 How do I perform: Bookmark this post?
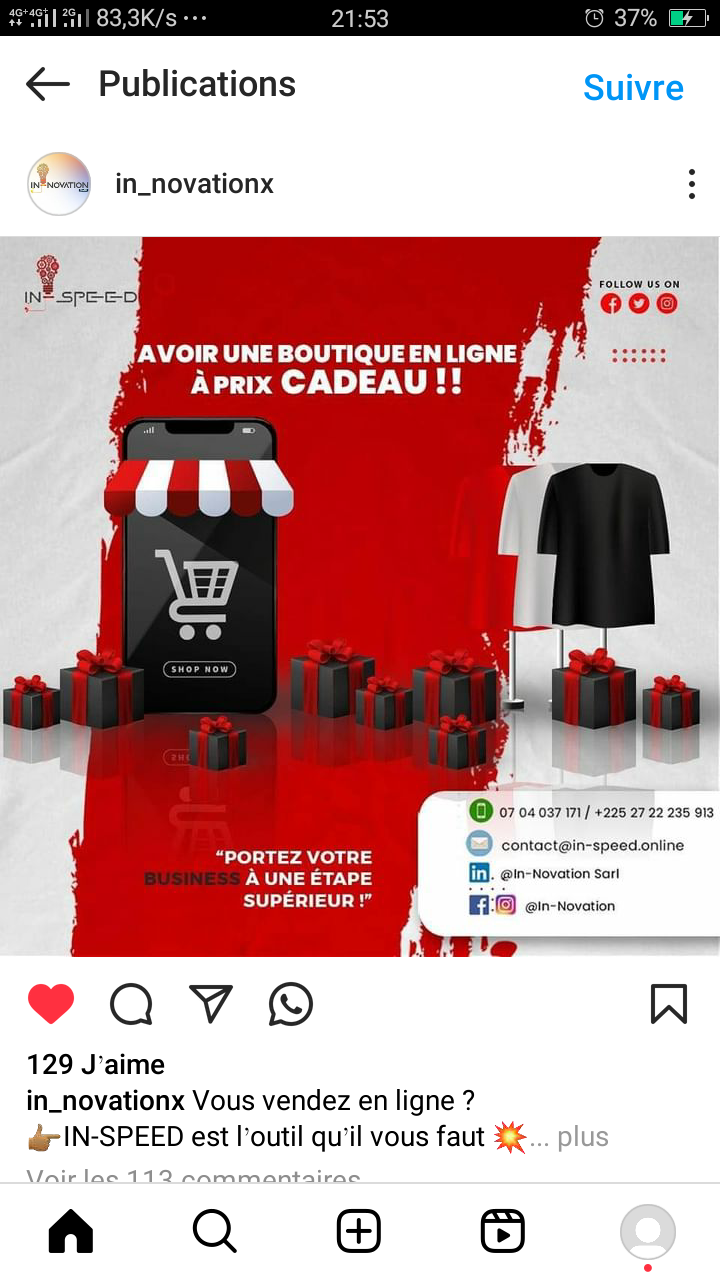669,1004
